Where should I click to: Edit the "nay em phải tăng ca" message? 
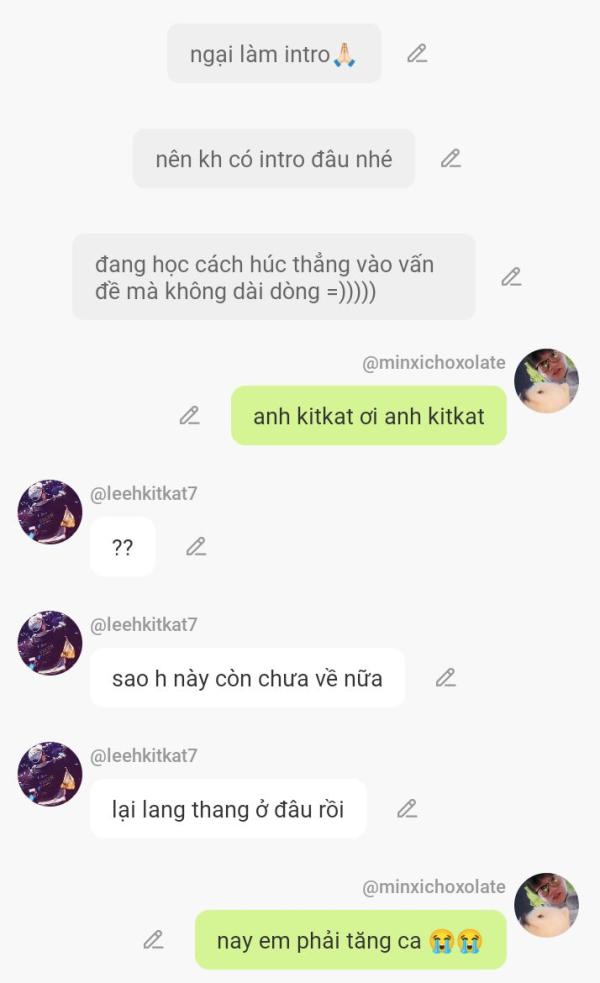(x=154, y=940)
